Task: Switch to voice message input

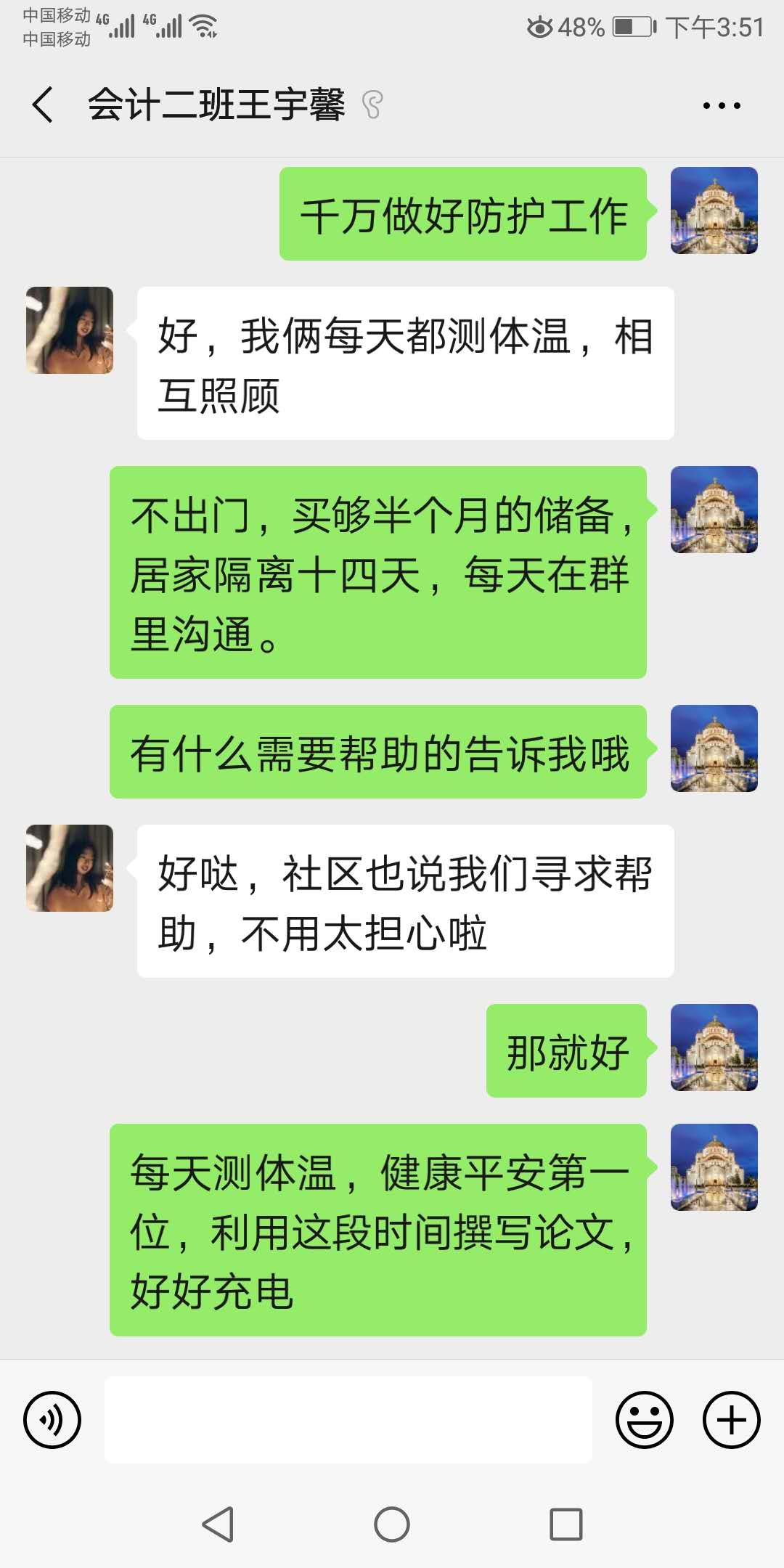Action: pyautogui.click(x=52, y=1420)
